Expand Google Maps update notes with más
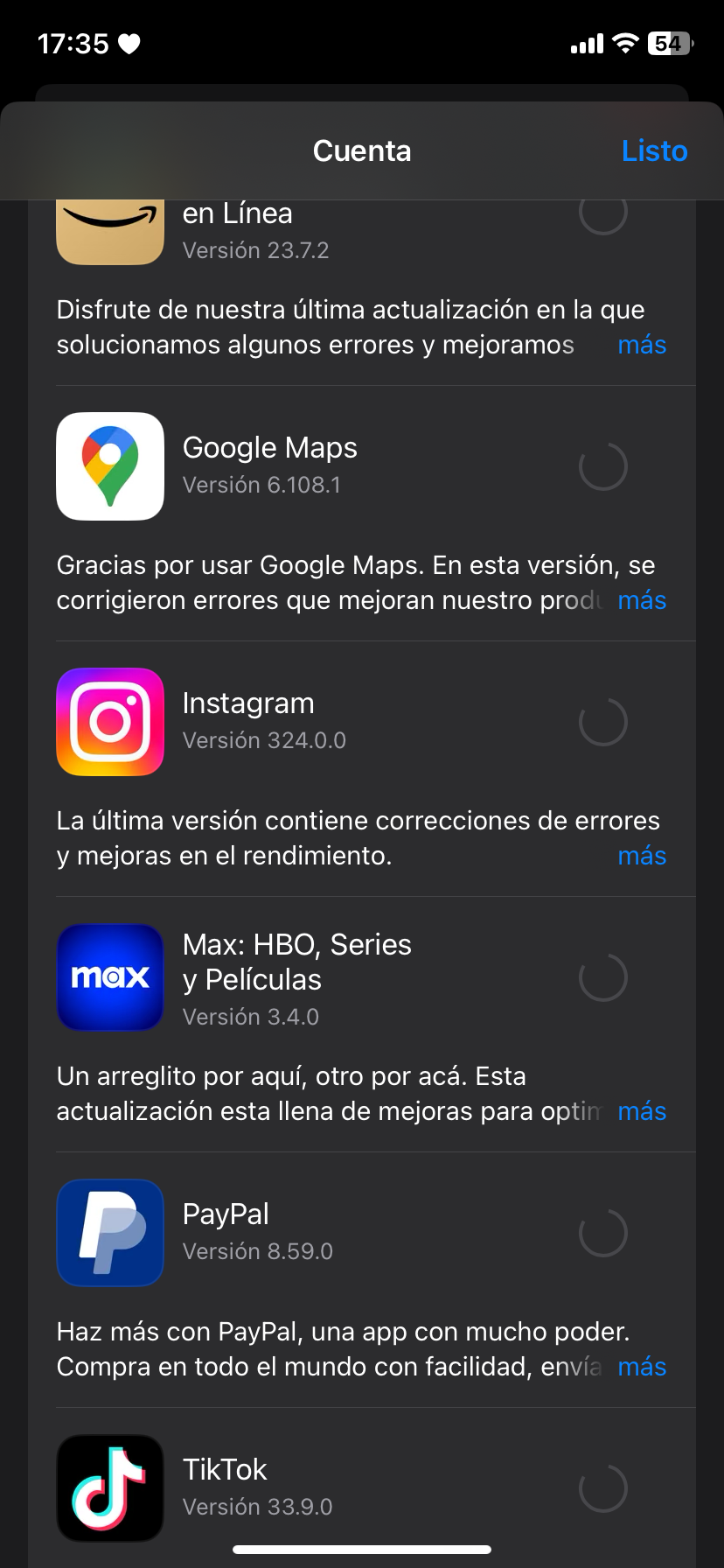Screen dimensions: 724x1568 642,600
